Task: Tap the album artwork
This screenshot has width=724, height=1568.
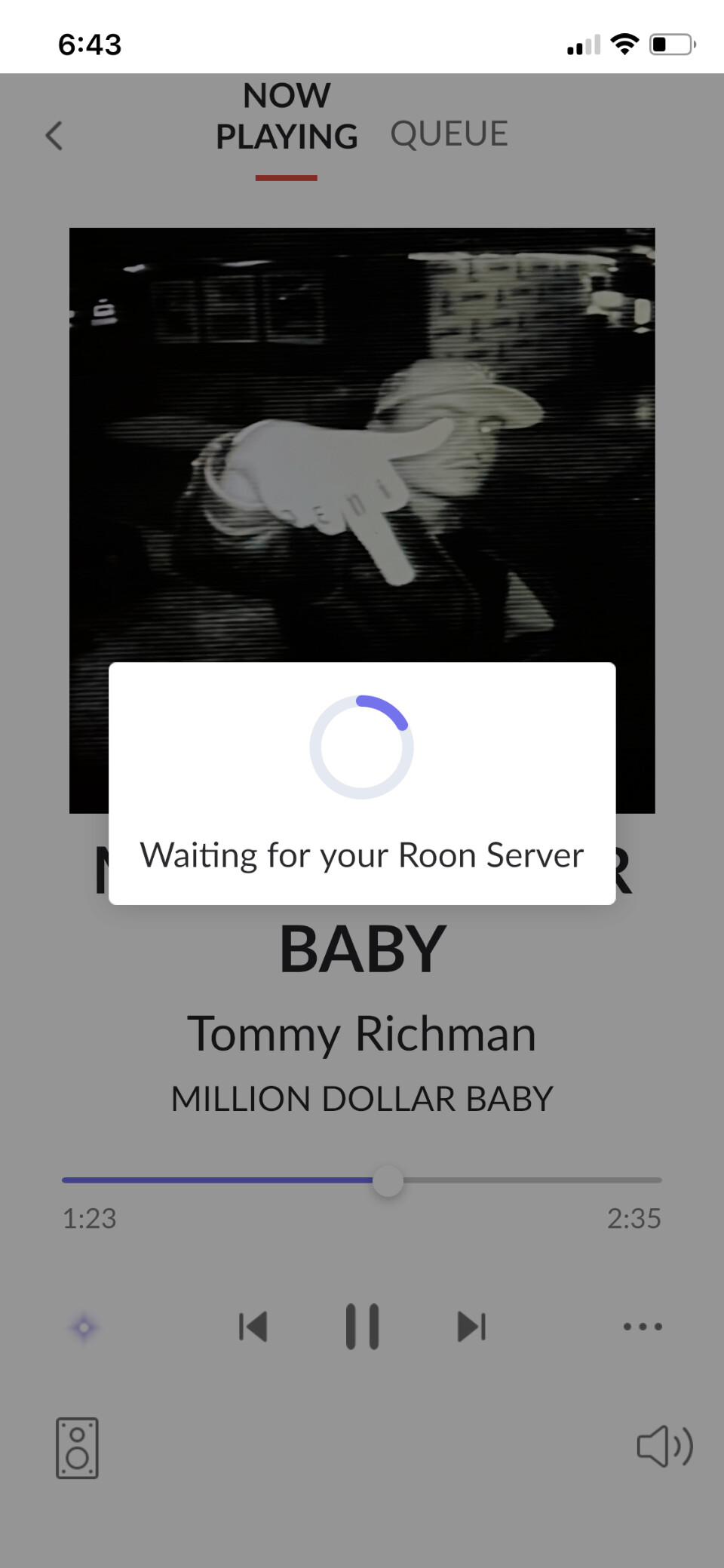Action: (362, 445)
